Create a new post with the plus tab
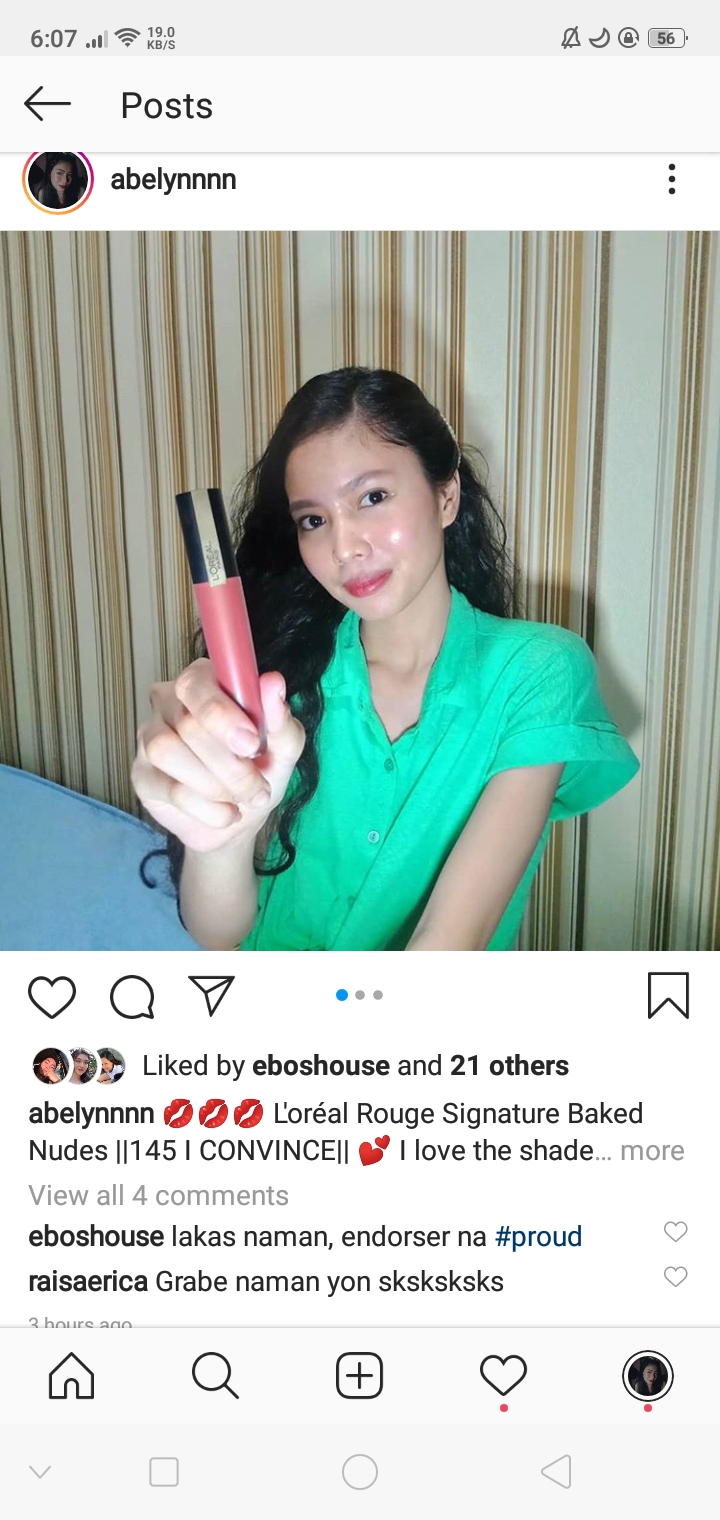The image size is (720, 1520). click(359, 1377)
